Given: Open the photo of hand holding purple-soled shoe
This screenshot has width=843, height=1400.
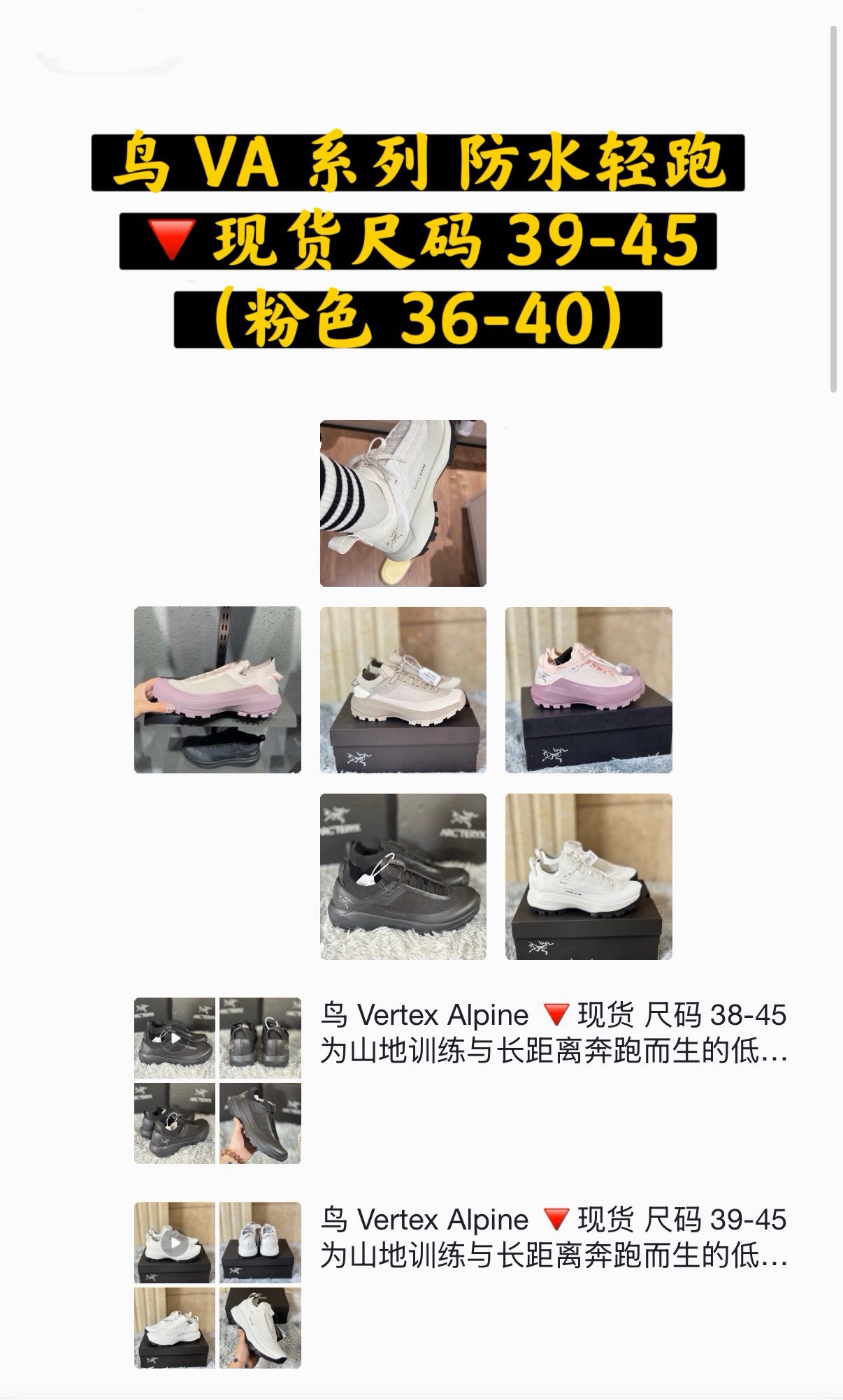Looking at the screenshot, I should click(x=217, y=690).
